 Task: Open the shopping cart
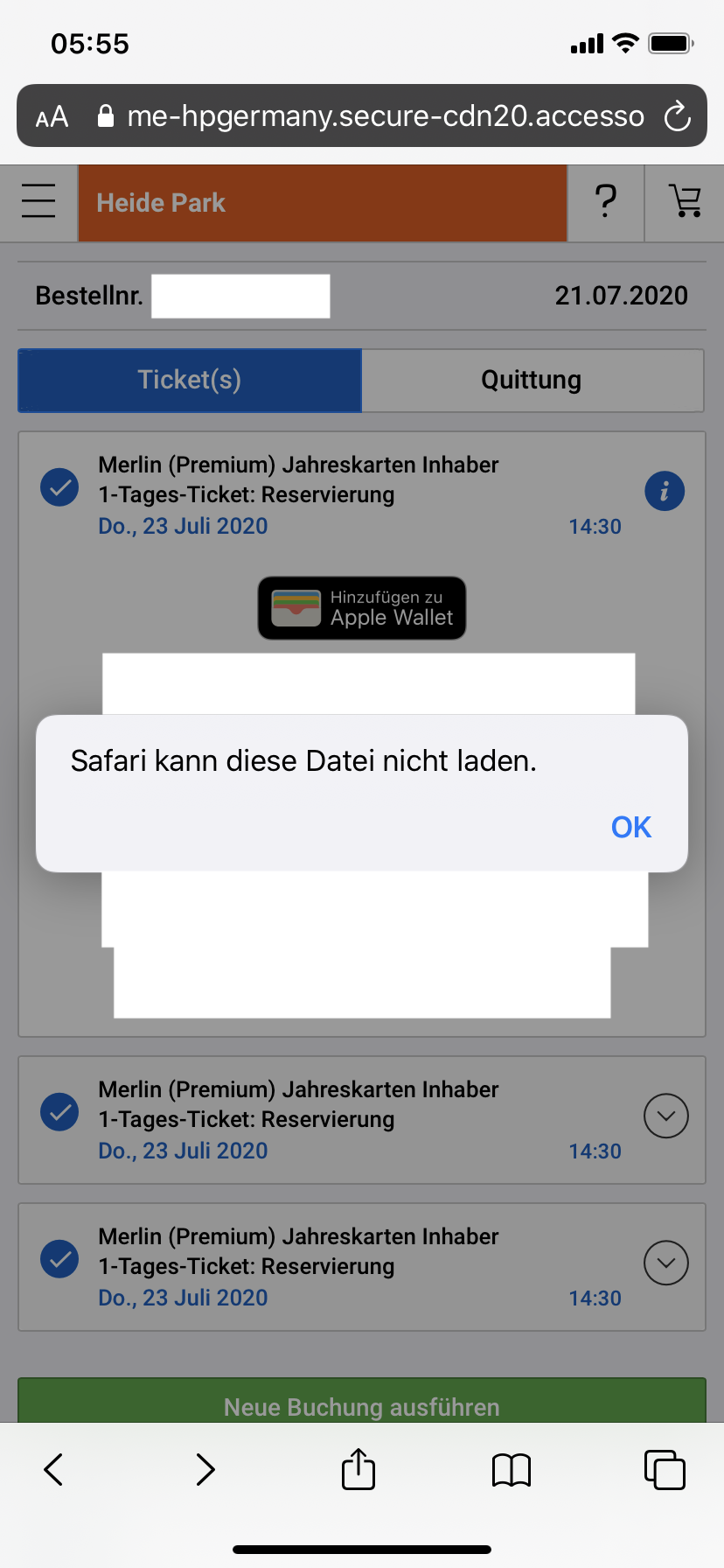click(x=685, y=202)
